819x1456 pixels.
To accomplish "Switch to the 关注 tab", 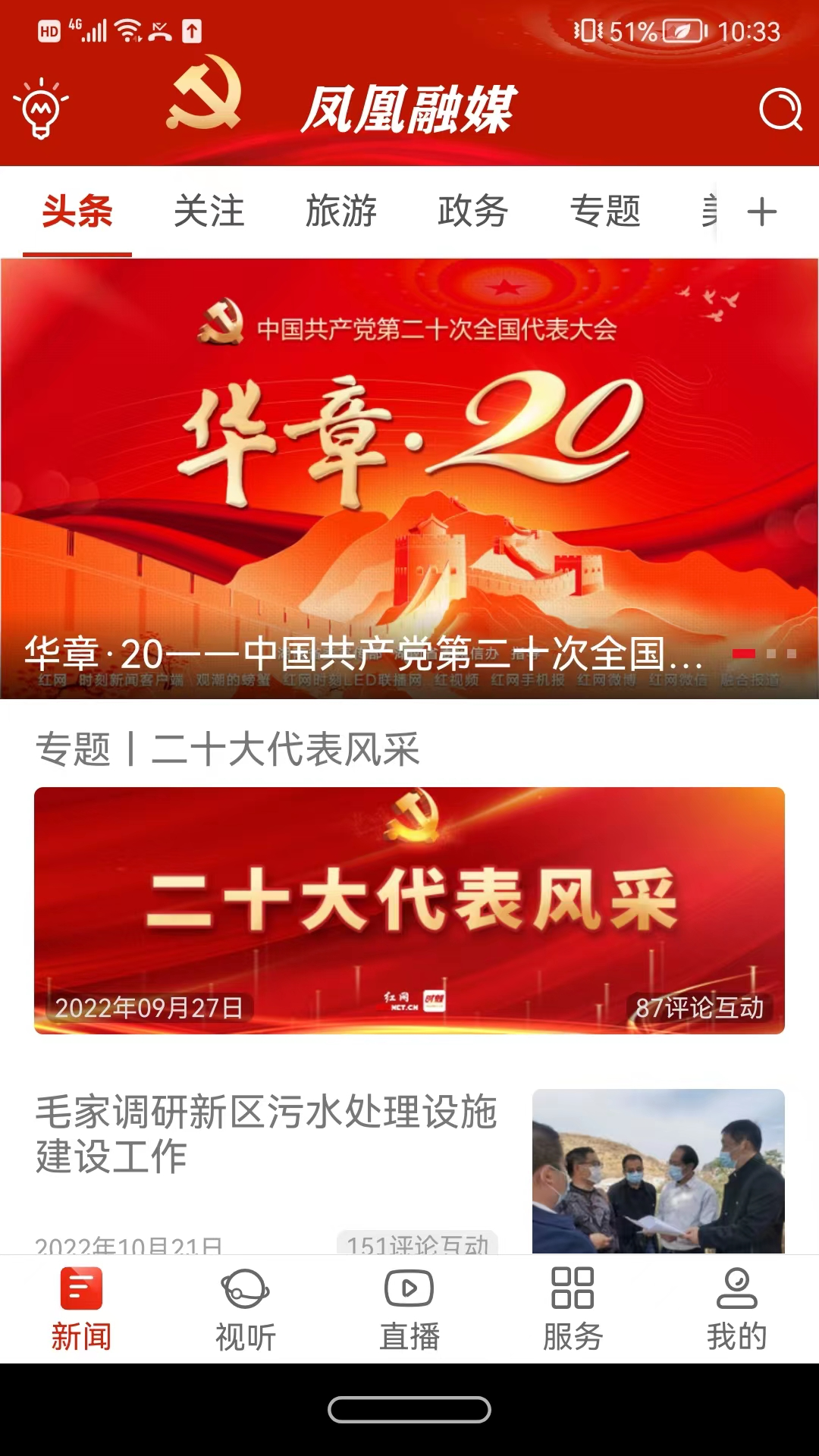I will click(x=209, y=211).
